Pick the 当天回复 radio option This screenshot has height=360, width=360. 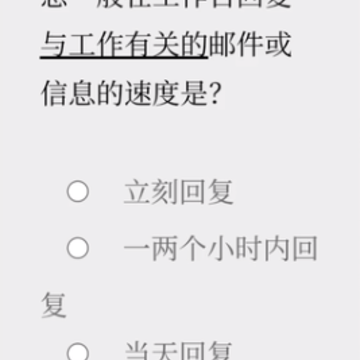point(78,352)
